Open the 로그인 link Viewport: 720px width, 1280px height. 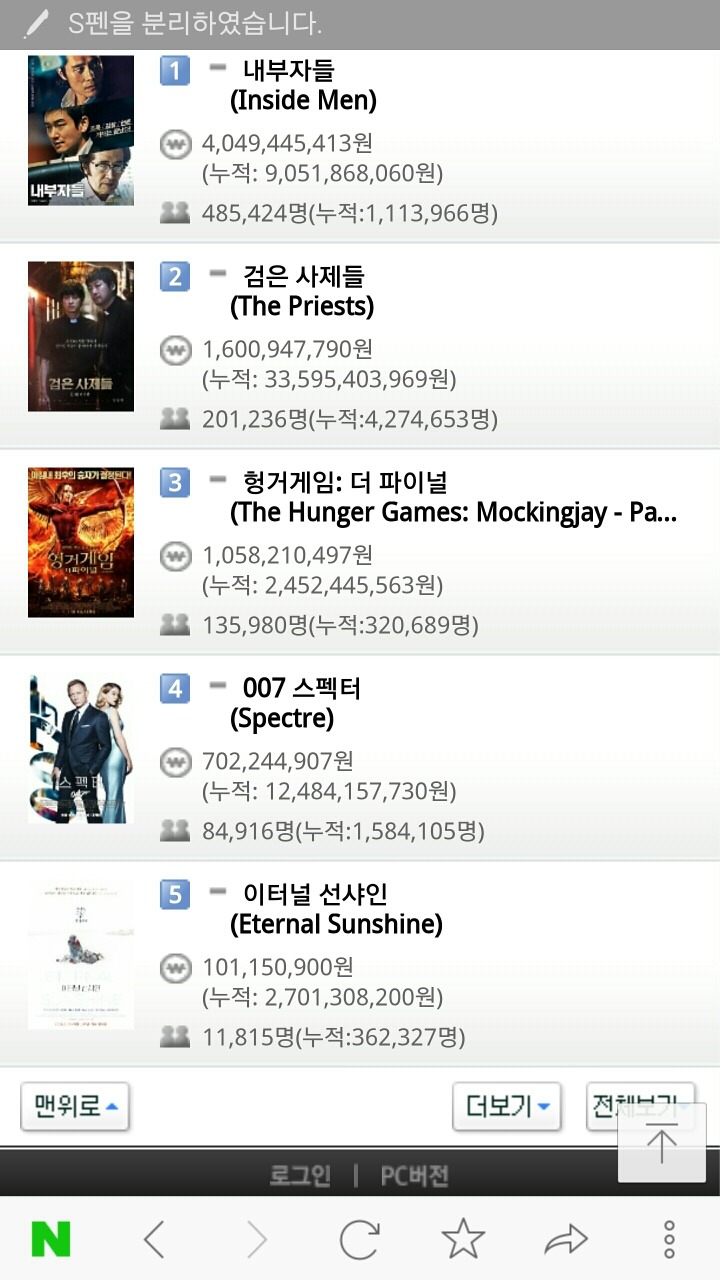point(300,1175)
